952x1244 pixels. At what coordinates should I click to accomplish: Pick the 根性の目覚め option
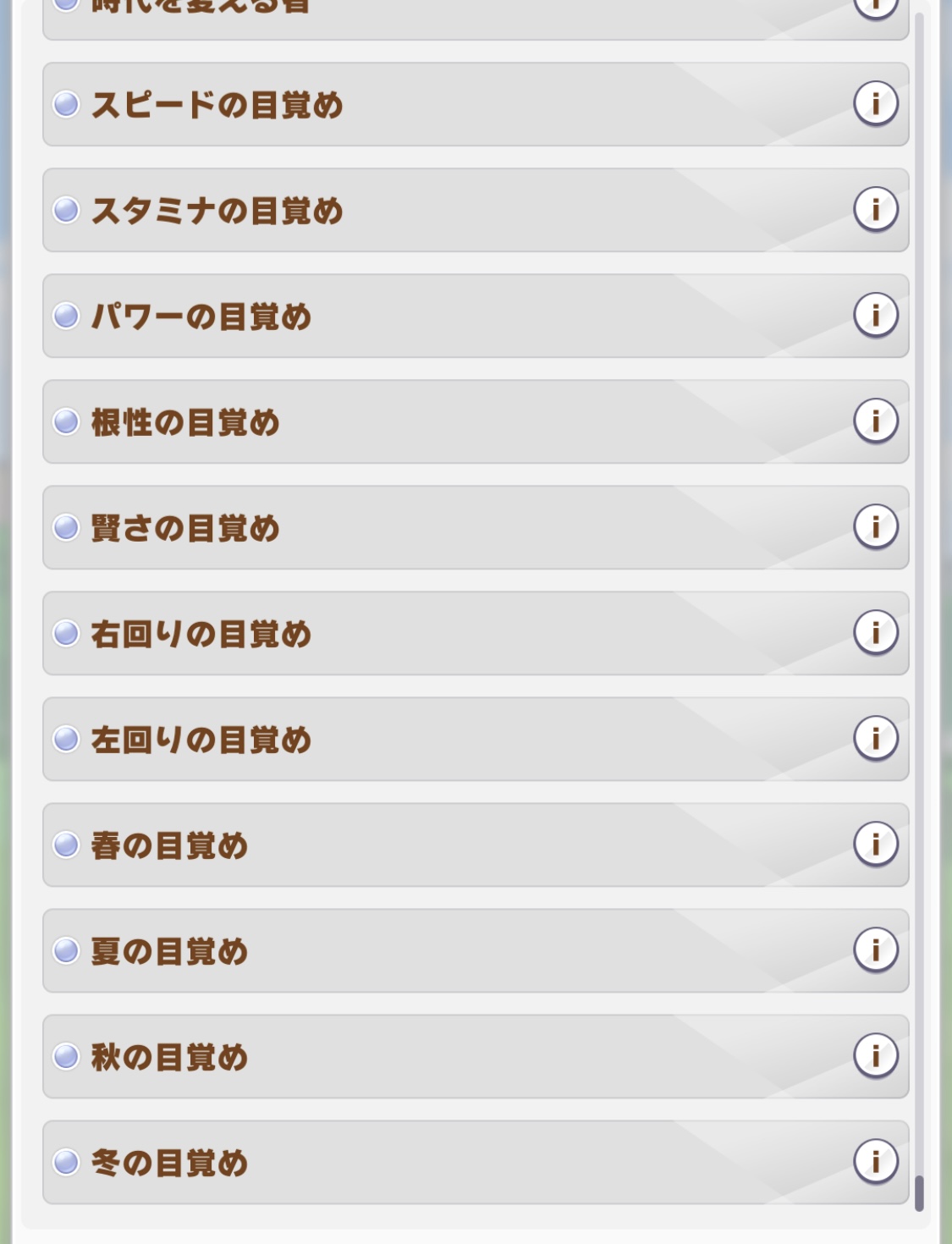[x=185, y=422]
